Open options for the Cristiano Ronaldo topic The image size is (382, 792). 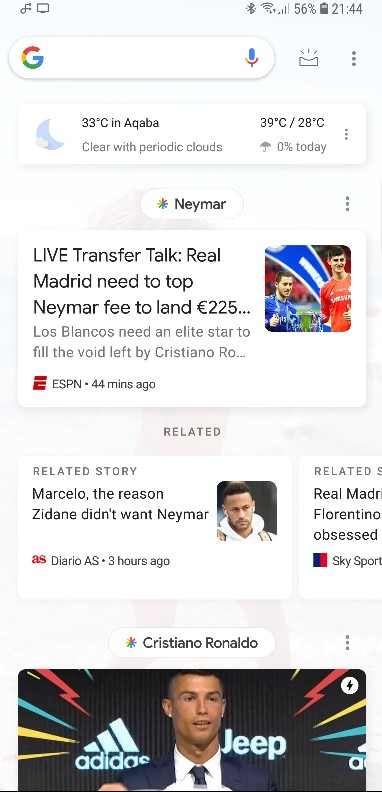[x=347, y=643]
